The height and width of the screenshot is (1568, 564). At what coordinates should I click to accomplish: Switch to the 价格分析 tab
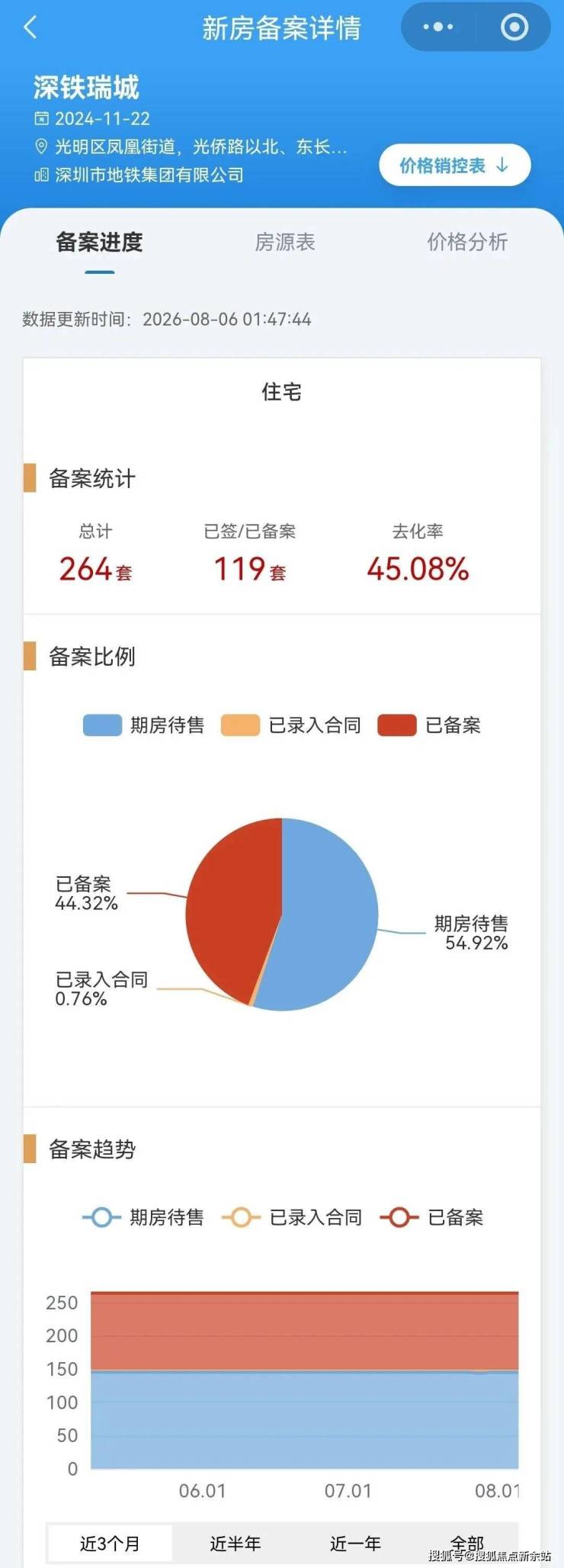467,243
